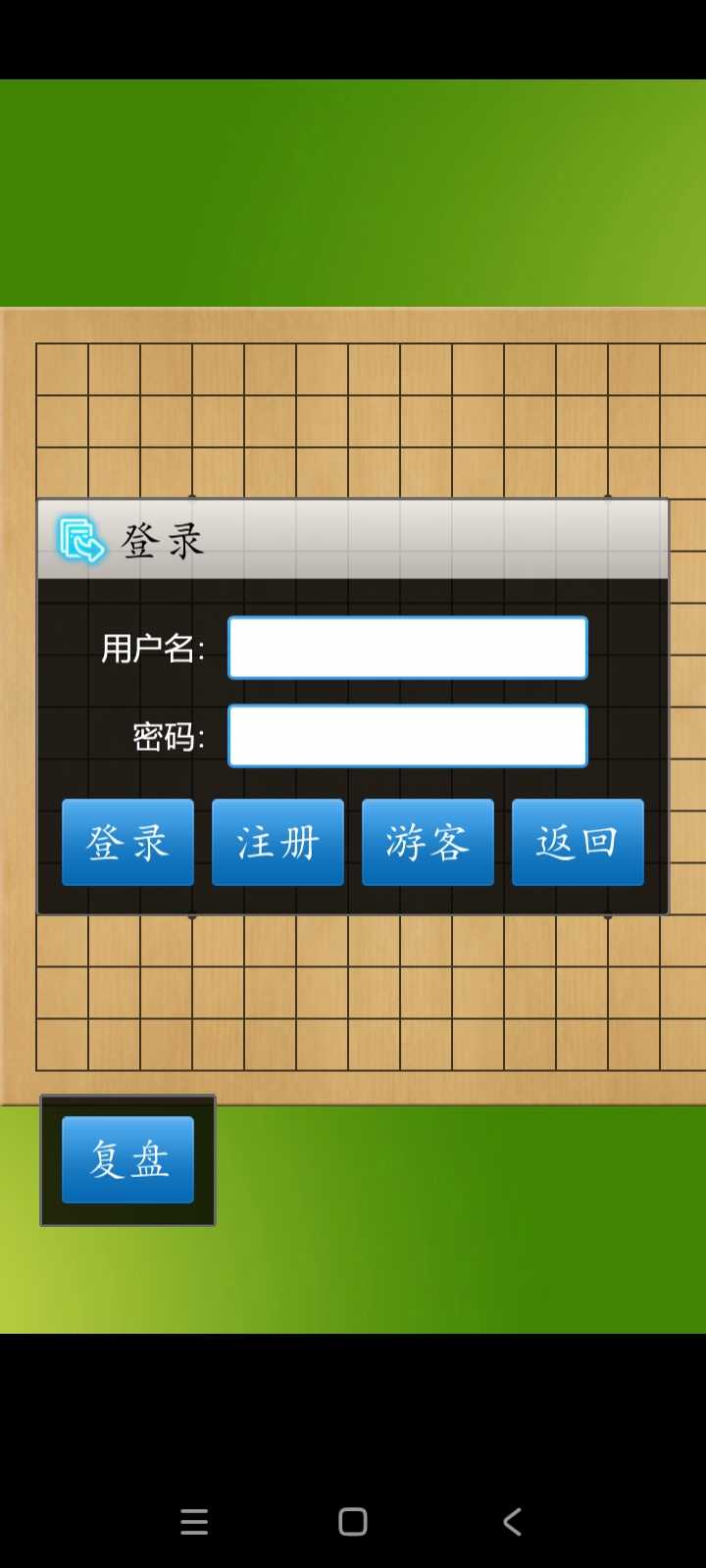Screen dimensions: 706x1568
Task: Continue as guest with 游客
Action: pos(428,842)
